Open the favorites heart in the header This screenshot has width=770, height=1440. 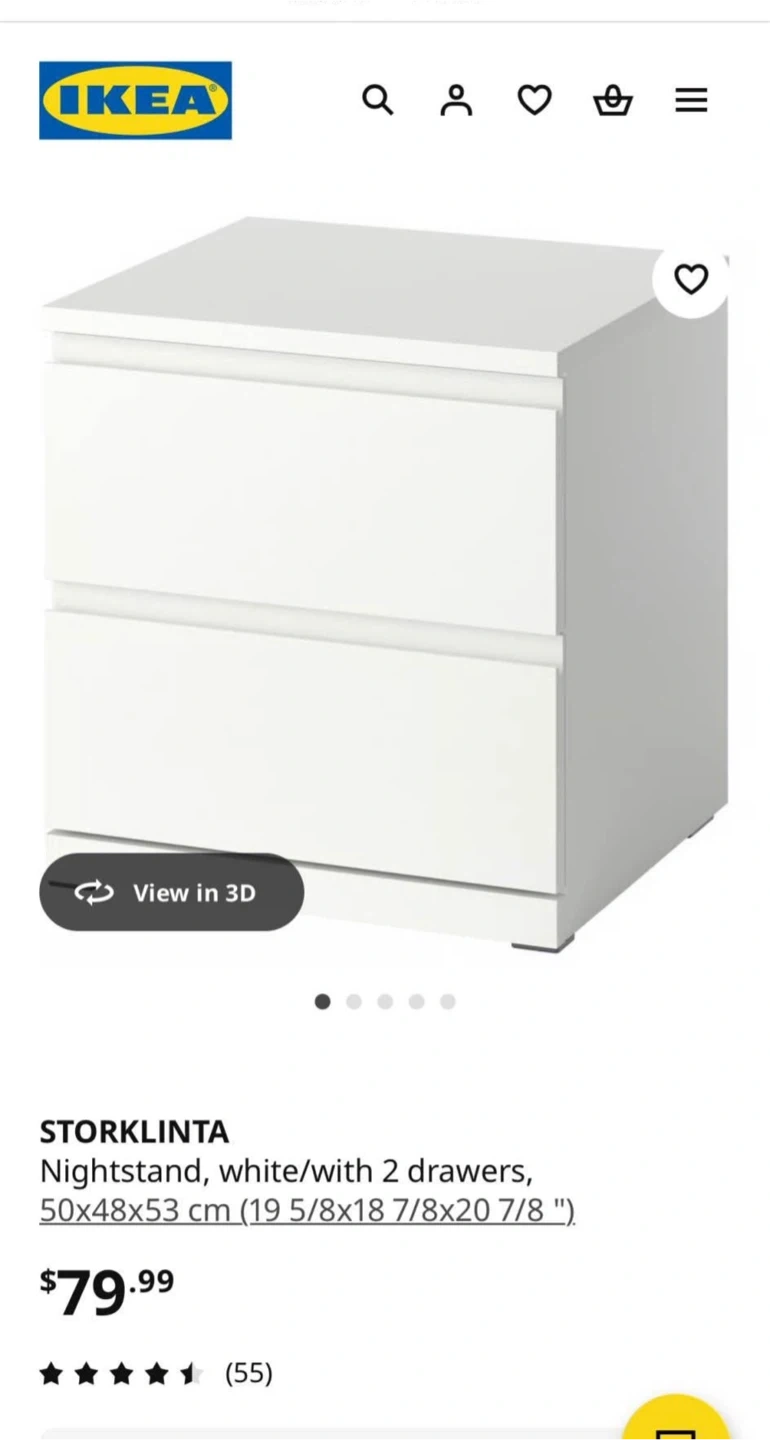pos(534,100)
